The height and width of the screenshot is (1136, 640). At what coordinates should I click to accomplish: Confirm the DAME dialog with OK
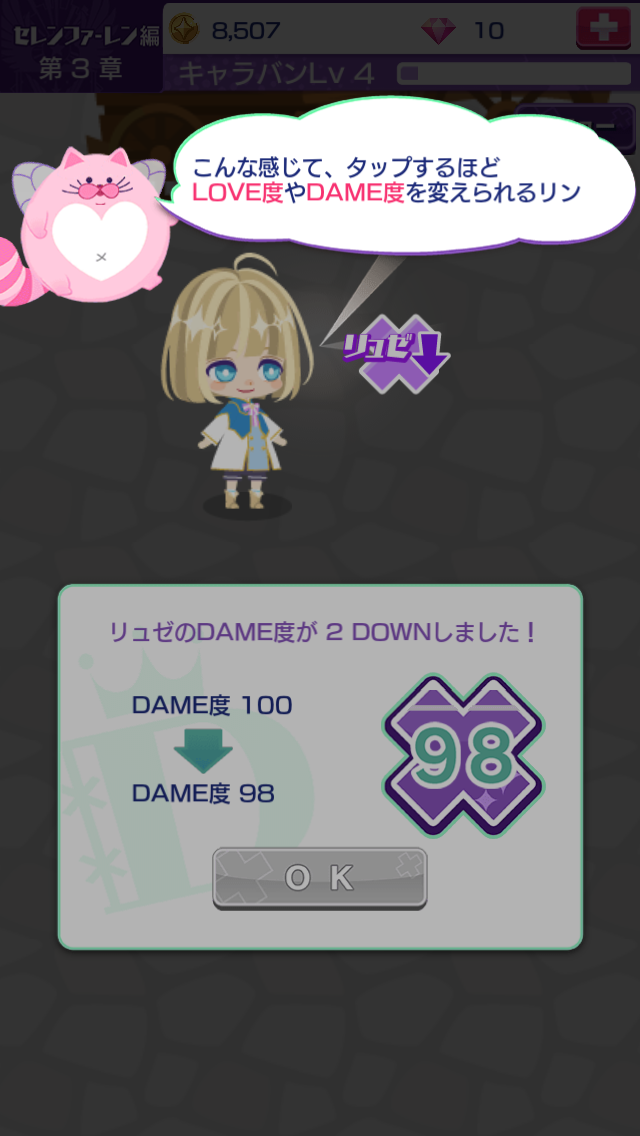point(320,878)
